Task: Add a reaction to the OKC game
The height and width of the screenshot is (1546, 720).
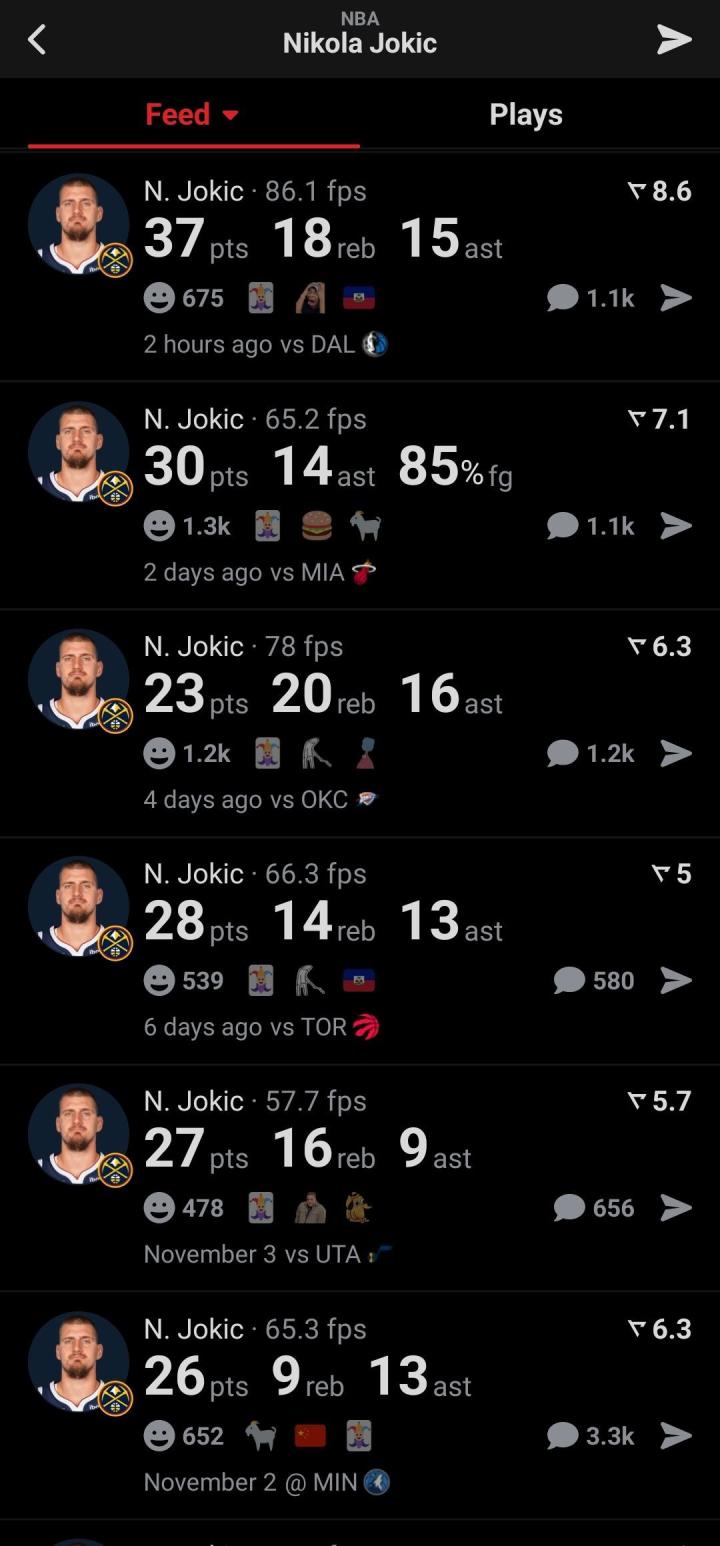Action: pos(159,753)
